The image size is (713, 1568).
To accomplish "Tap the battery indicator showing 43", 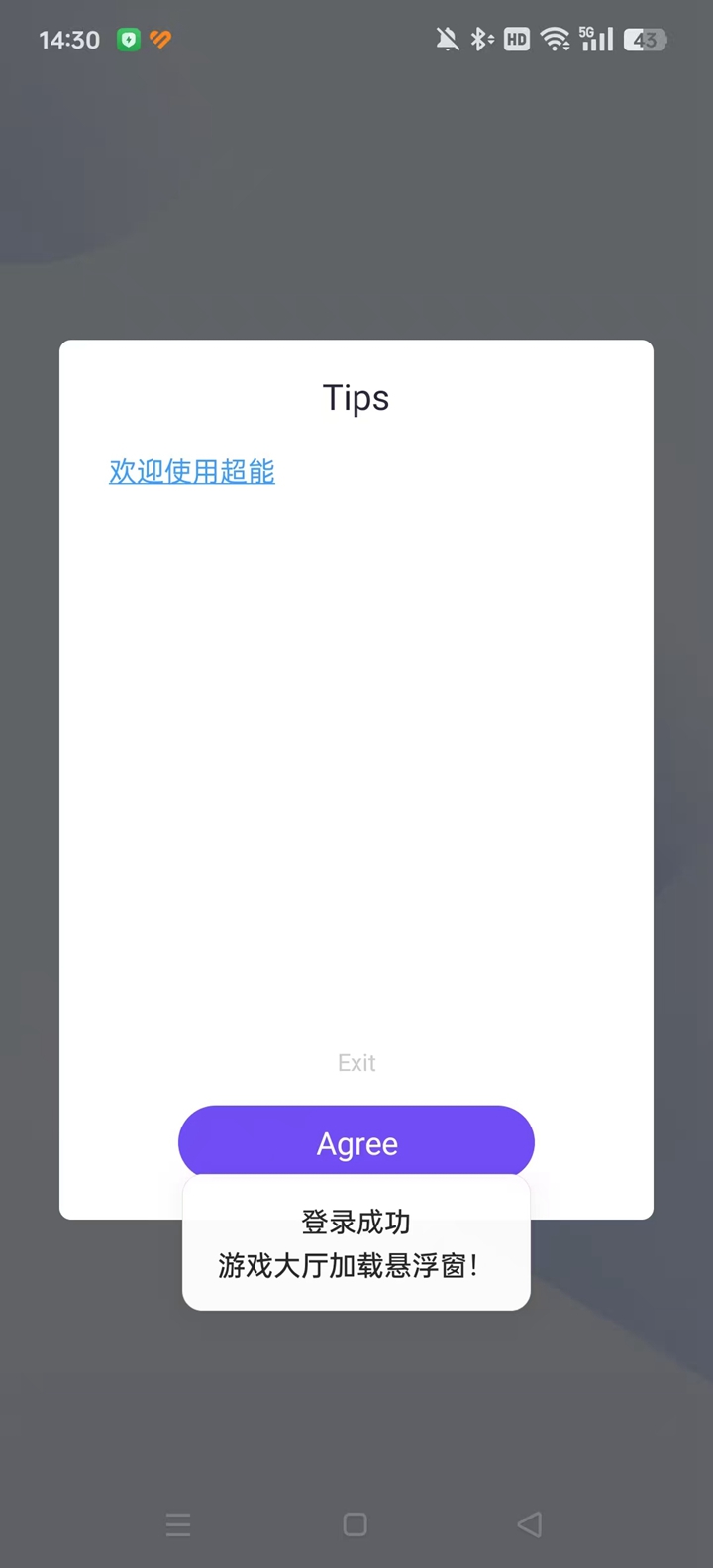I will pyautogui.click(x=644, y=39).
